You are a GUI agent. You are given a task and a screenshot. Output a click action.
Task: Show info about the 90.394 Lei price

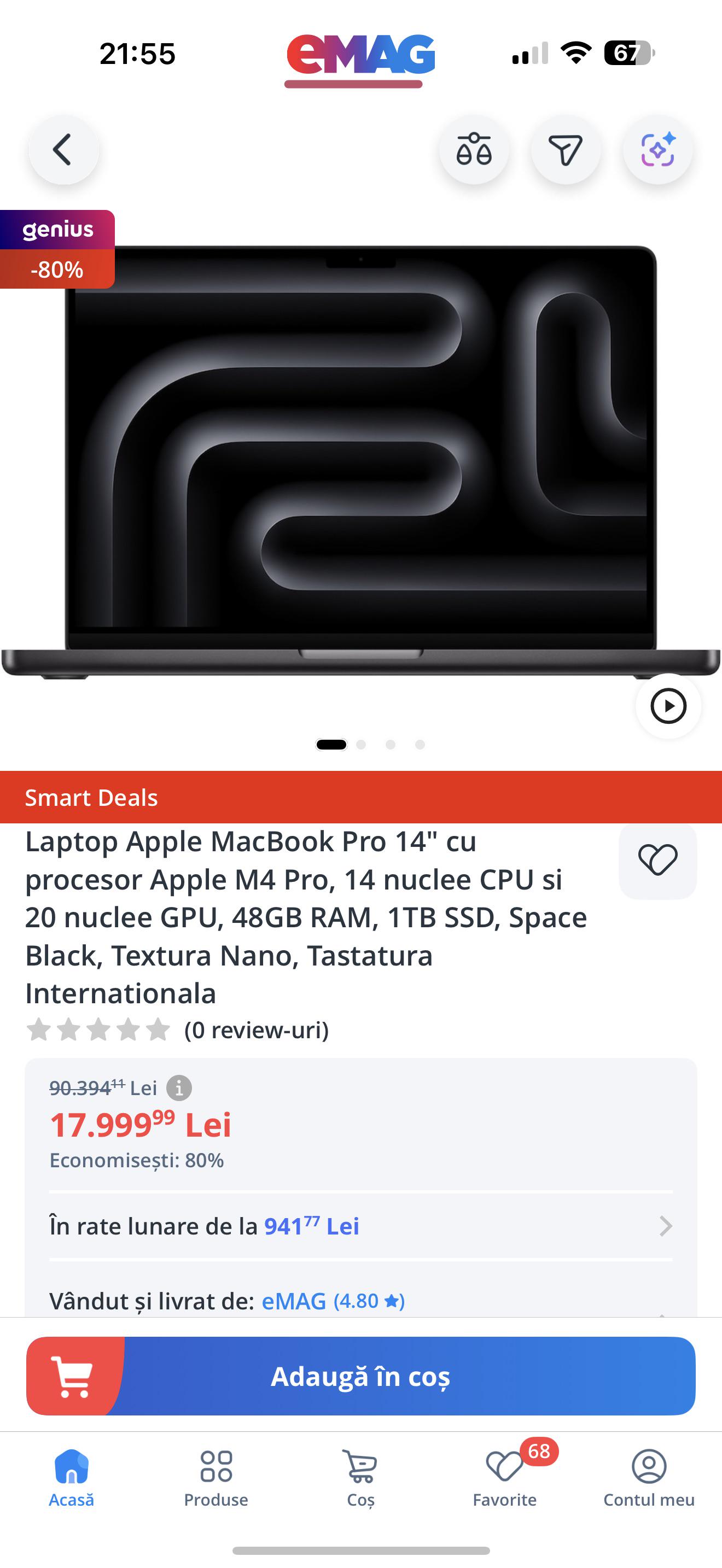[x=179, y=1088]
